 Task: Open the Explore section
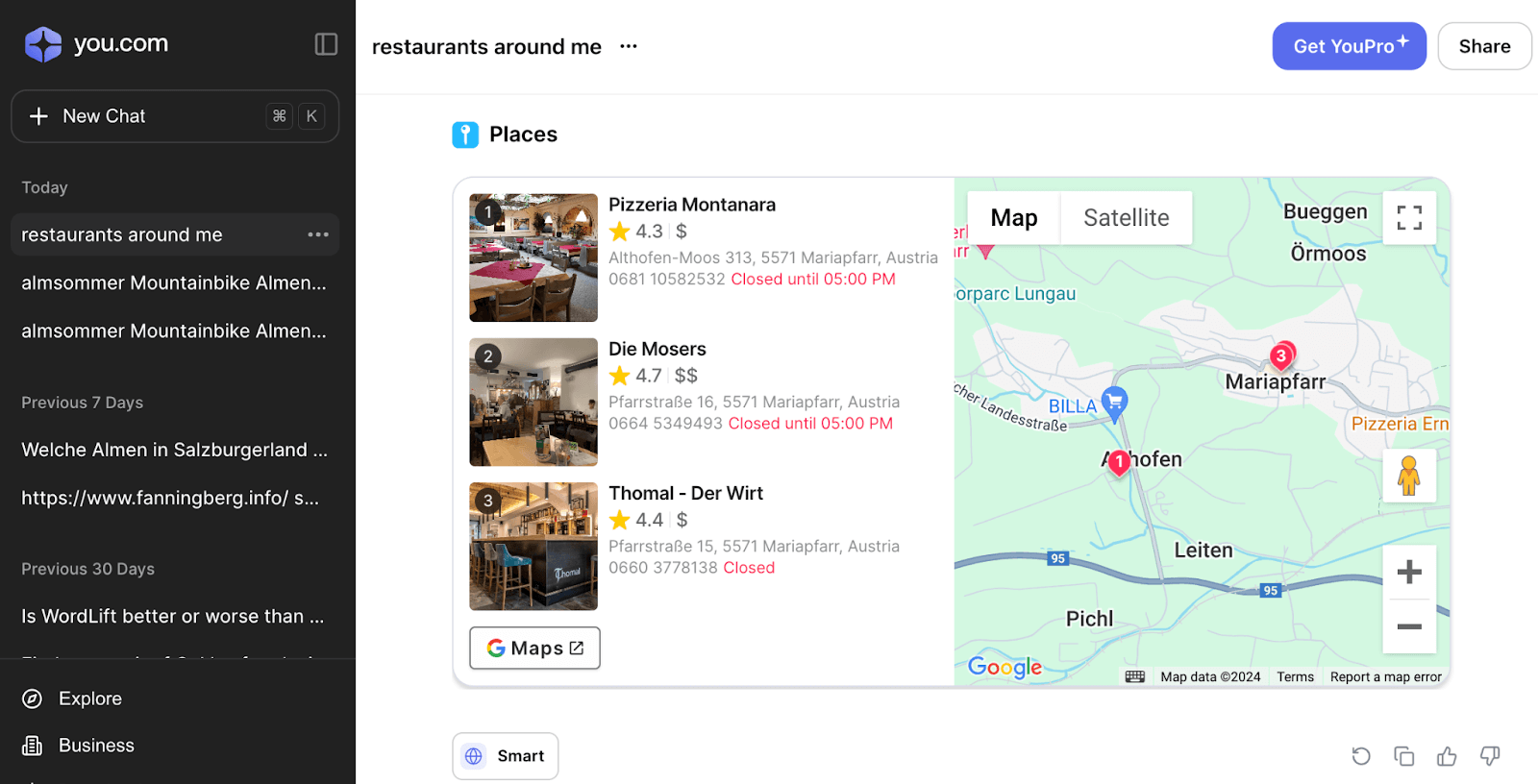tap(89, 698)
